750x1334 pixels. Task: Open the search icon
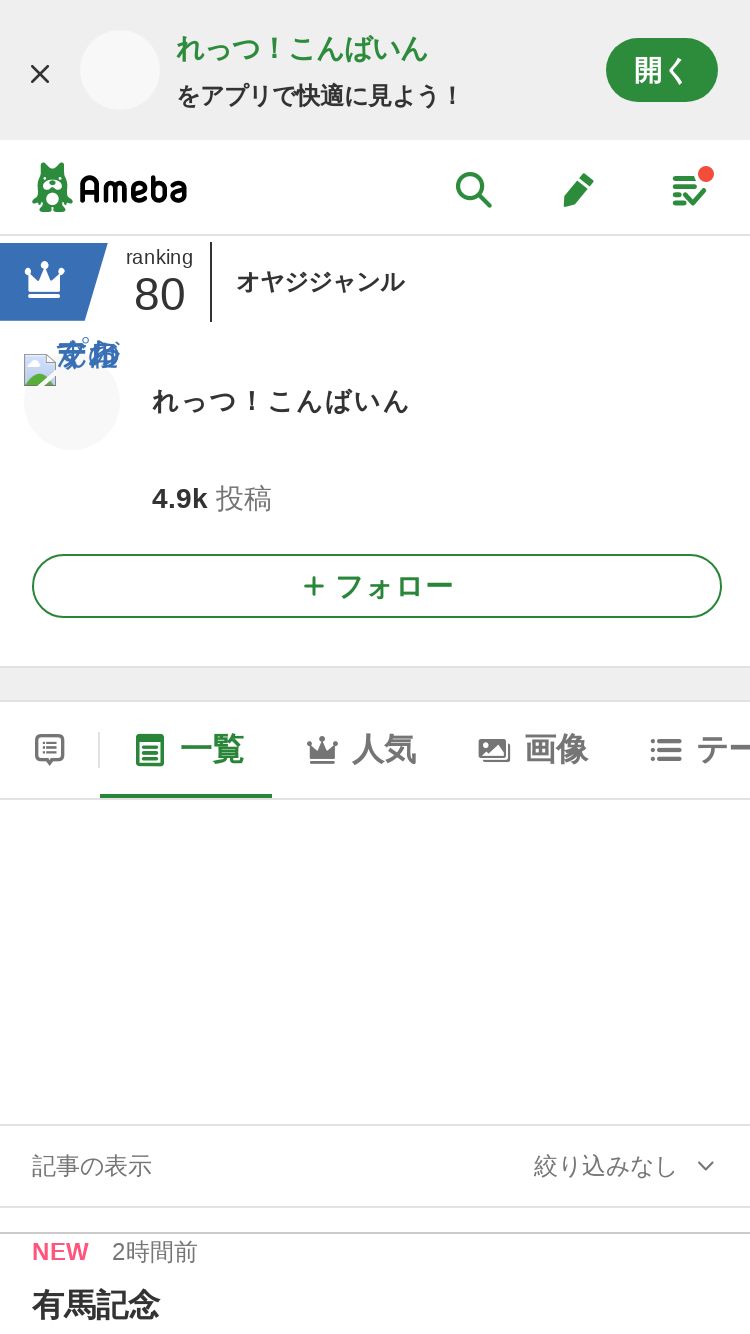click(473, 188)
